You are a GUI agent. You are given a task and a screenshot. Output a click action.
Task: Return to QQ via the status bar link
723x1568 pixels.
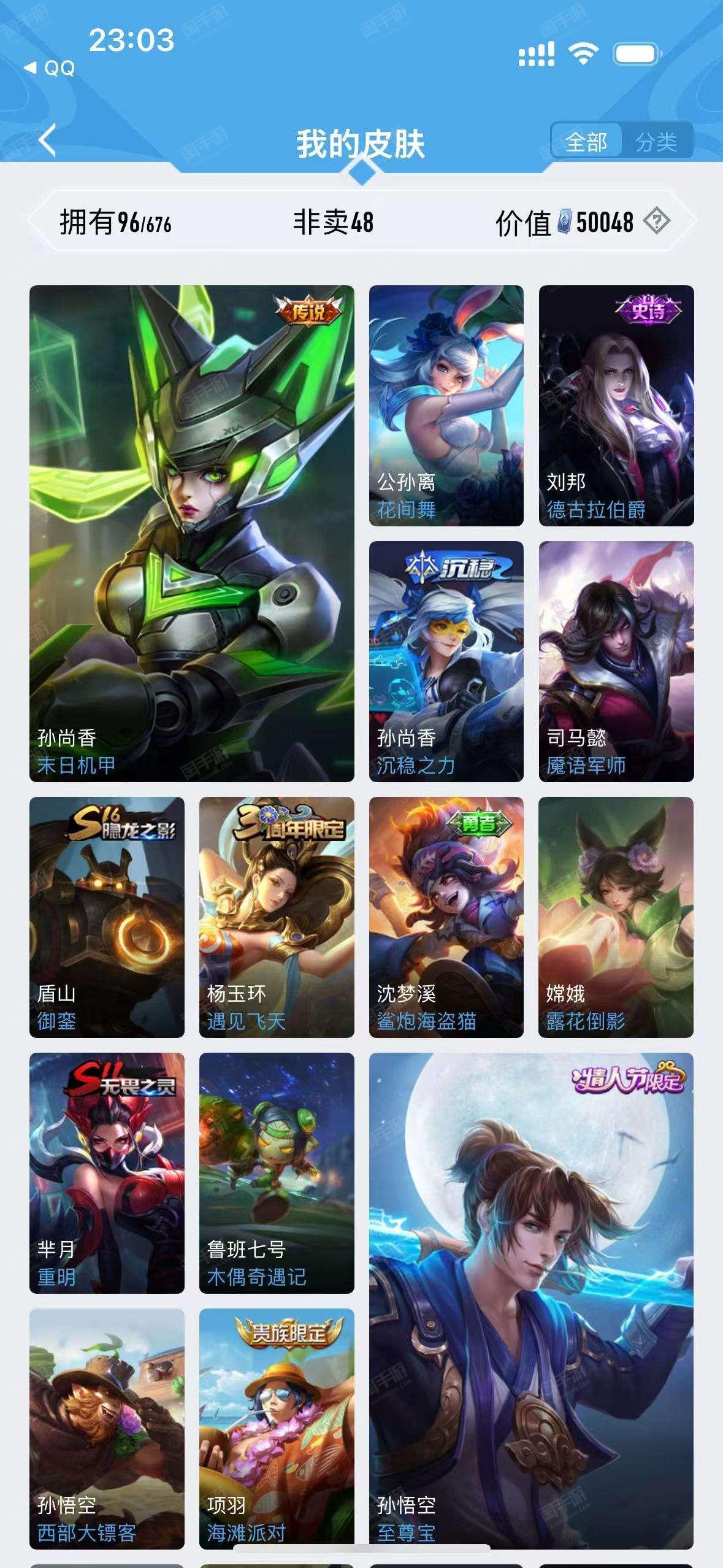(x=50, y=67)
